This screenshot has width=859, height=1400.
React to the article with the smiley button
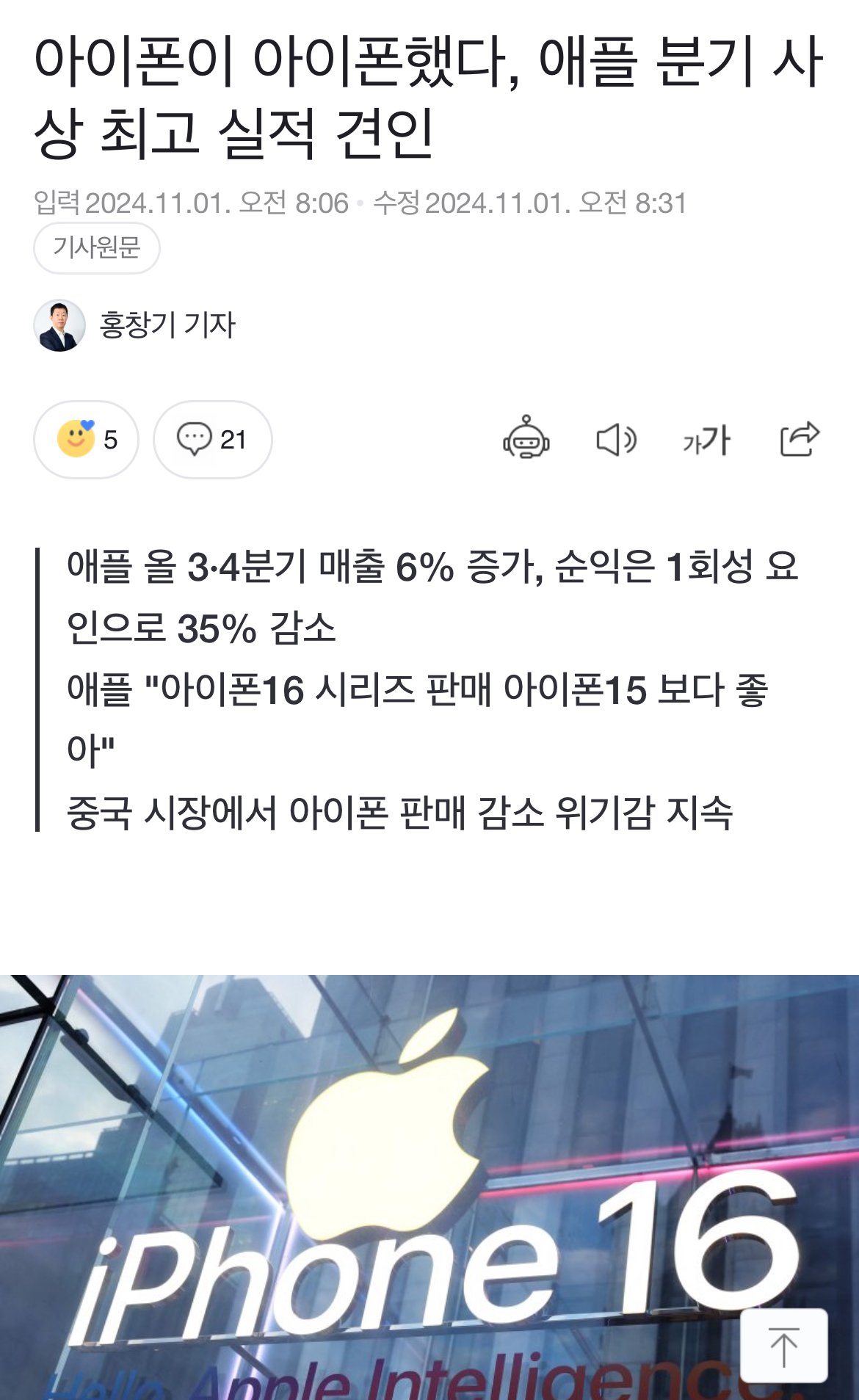click(x=86, y=440)
